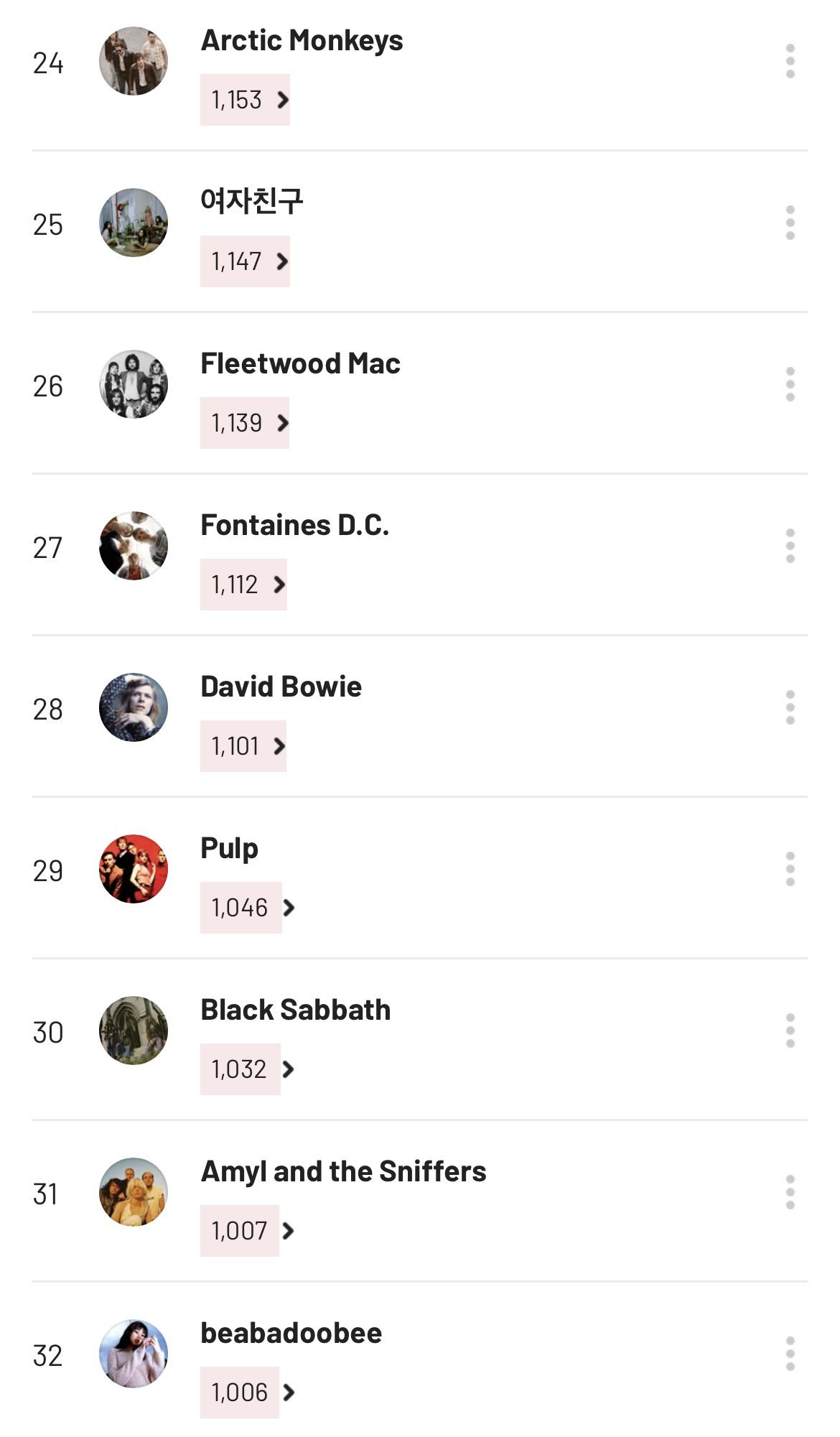This screenshot has height=1437, width=840.
Task: View David Bowie's 1,101 plays
Action: tap(243, 746)
